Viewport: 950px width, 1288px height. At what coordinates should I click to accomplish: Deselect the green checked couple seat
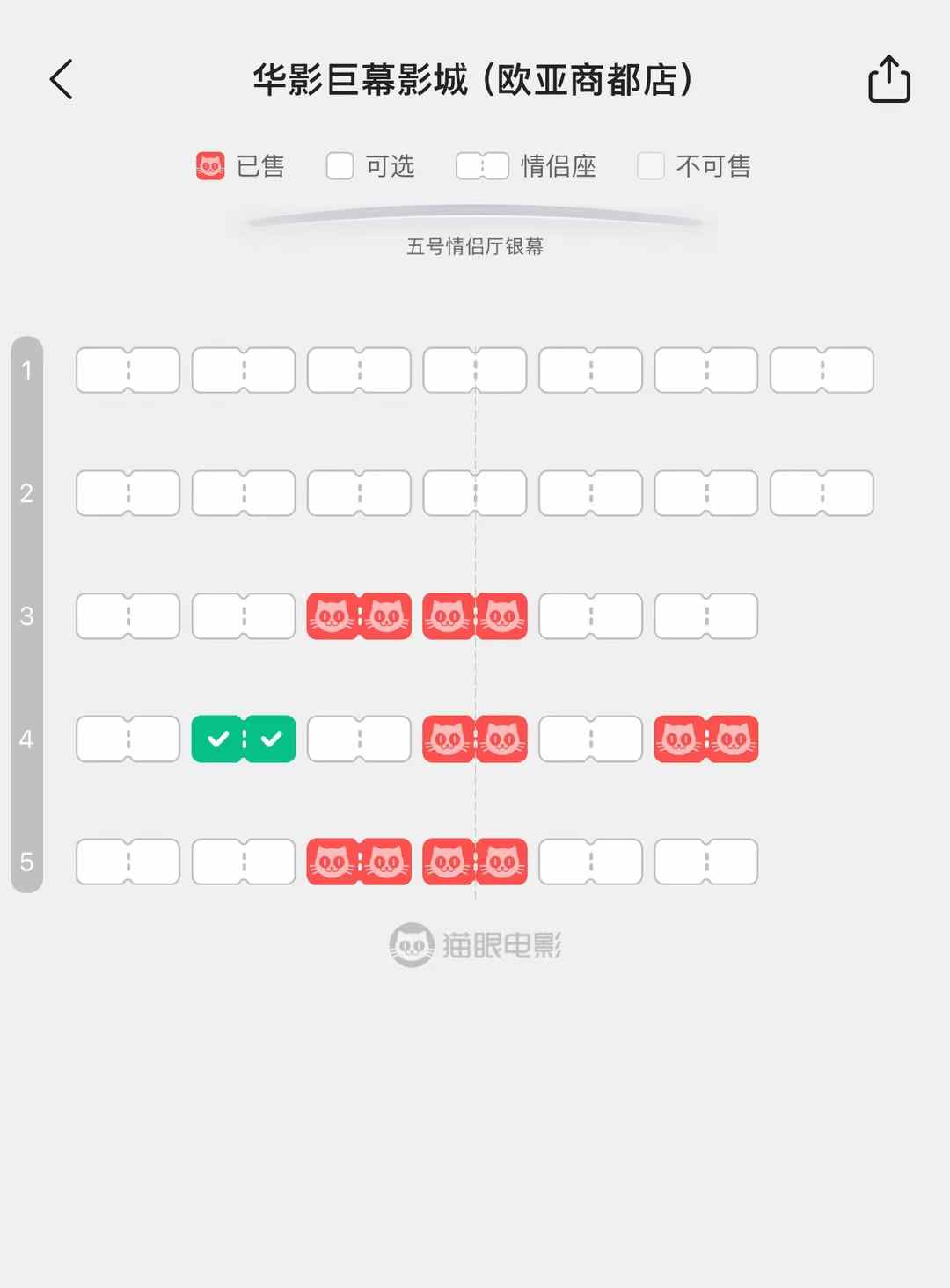click(244, 739)
